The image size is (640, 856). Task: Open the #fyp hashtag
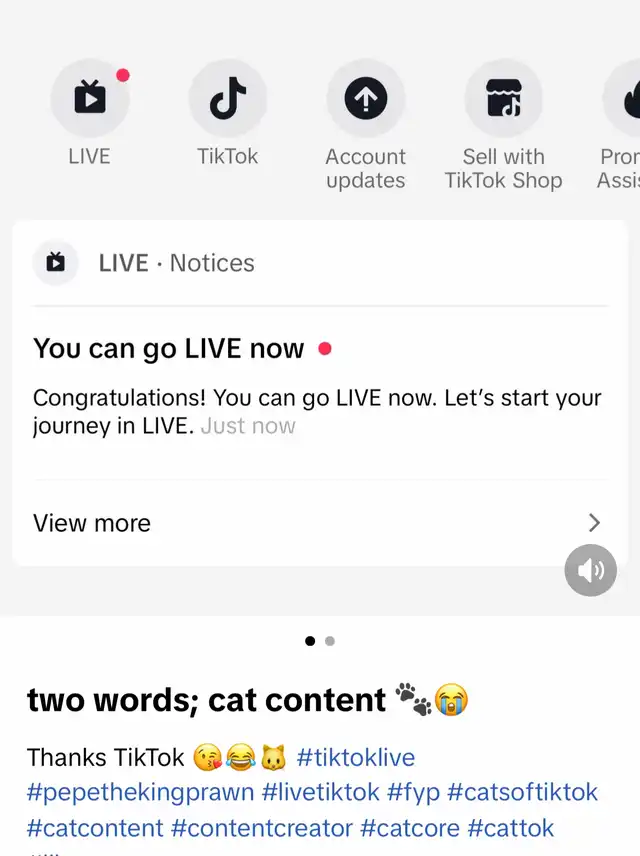click(414, 793)
